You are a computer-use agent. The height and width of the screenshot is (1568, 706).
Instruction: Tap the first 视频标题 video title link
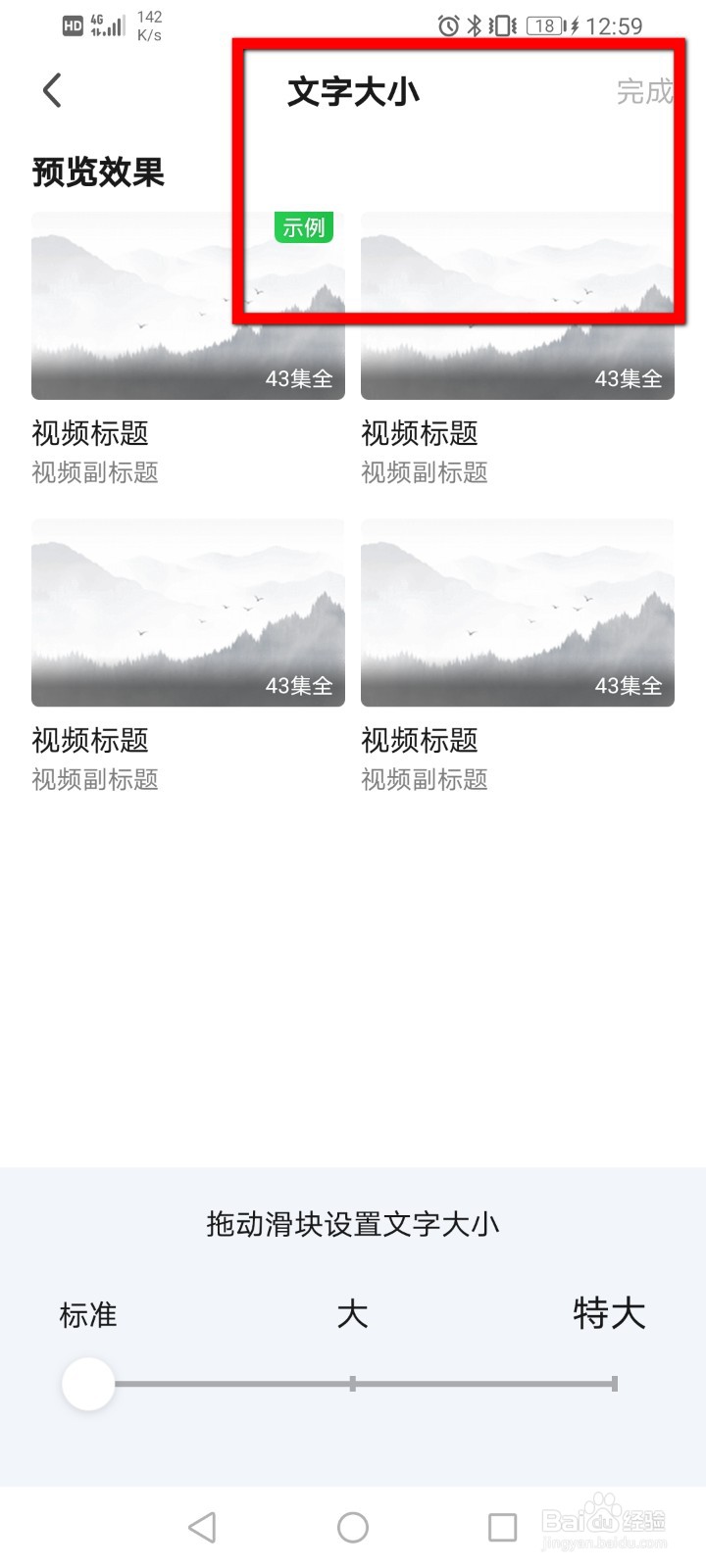click(90, 433)
